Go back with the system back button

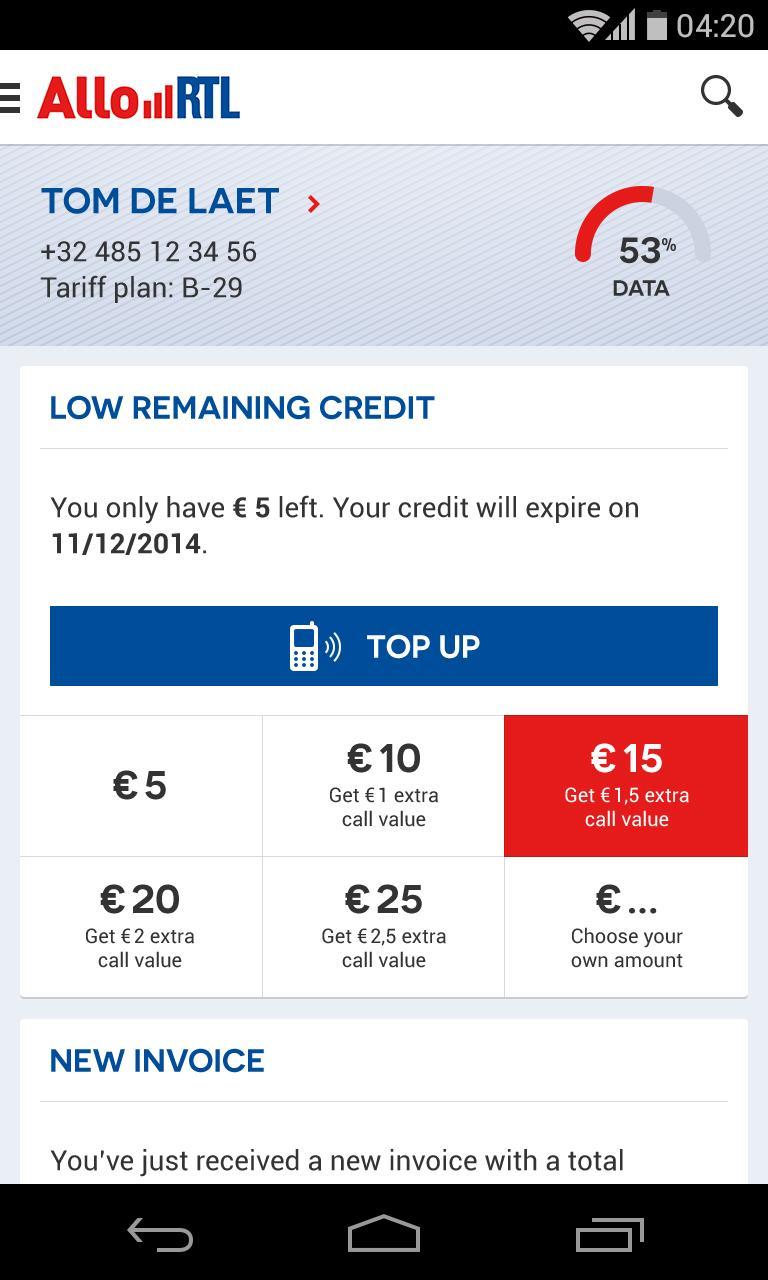click(160, 1235)
